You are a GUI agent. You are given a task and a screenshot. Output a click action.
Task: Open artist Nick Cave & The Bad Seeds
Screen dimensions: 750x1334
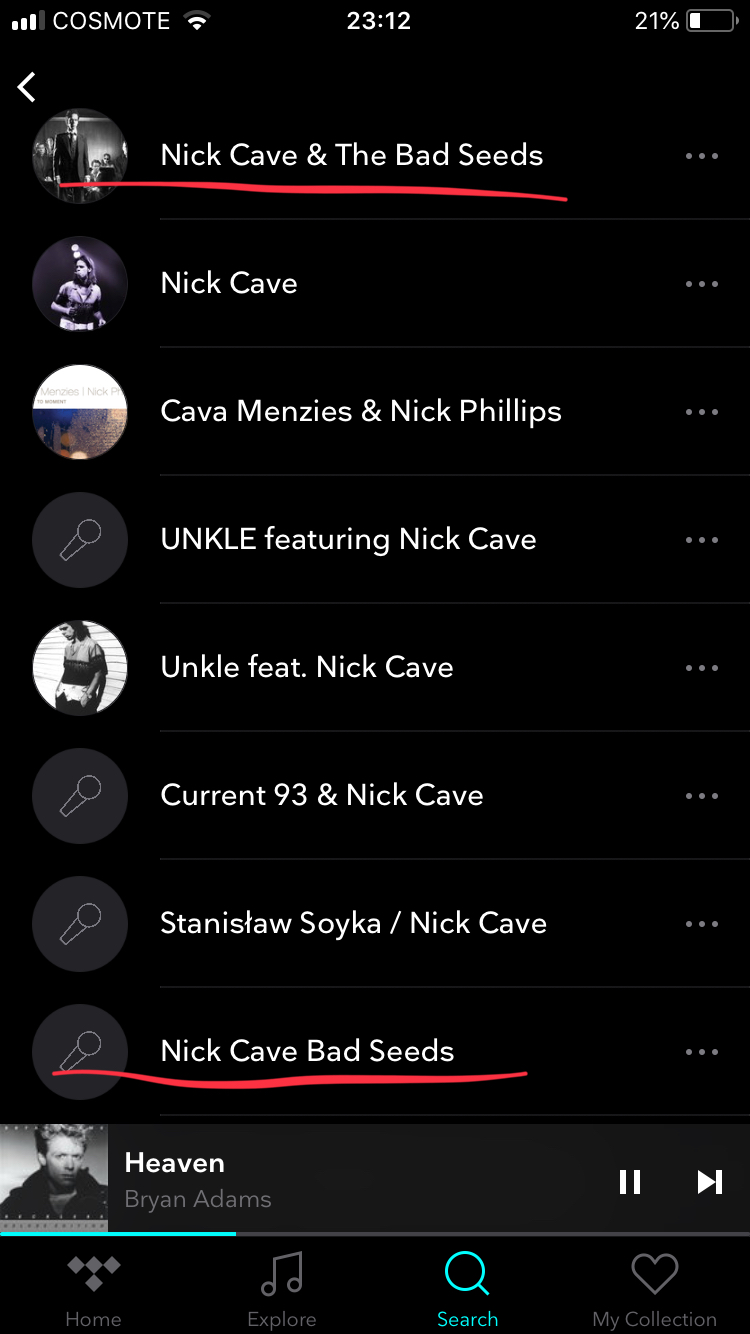[x=351, y=156]
